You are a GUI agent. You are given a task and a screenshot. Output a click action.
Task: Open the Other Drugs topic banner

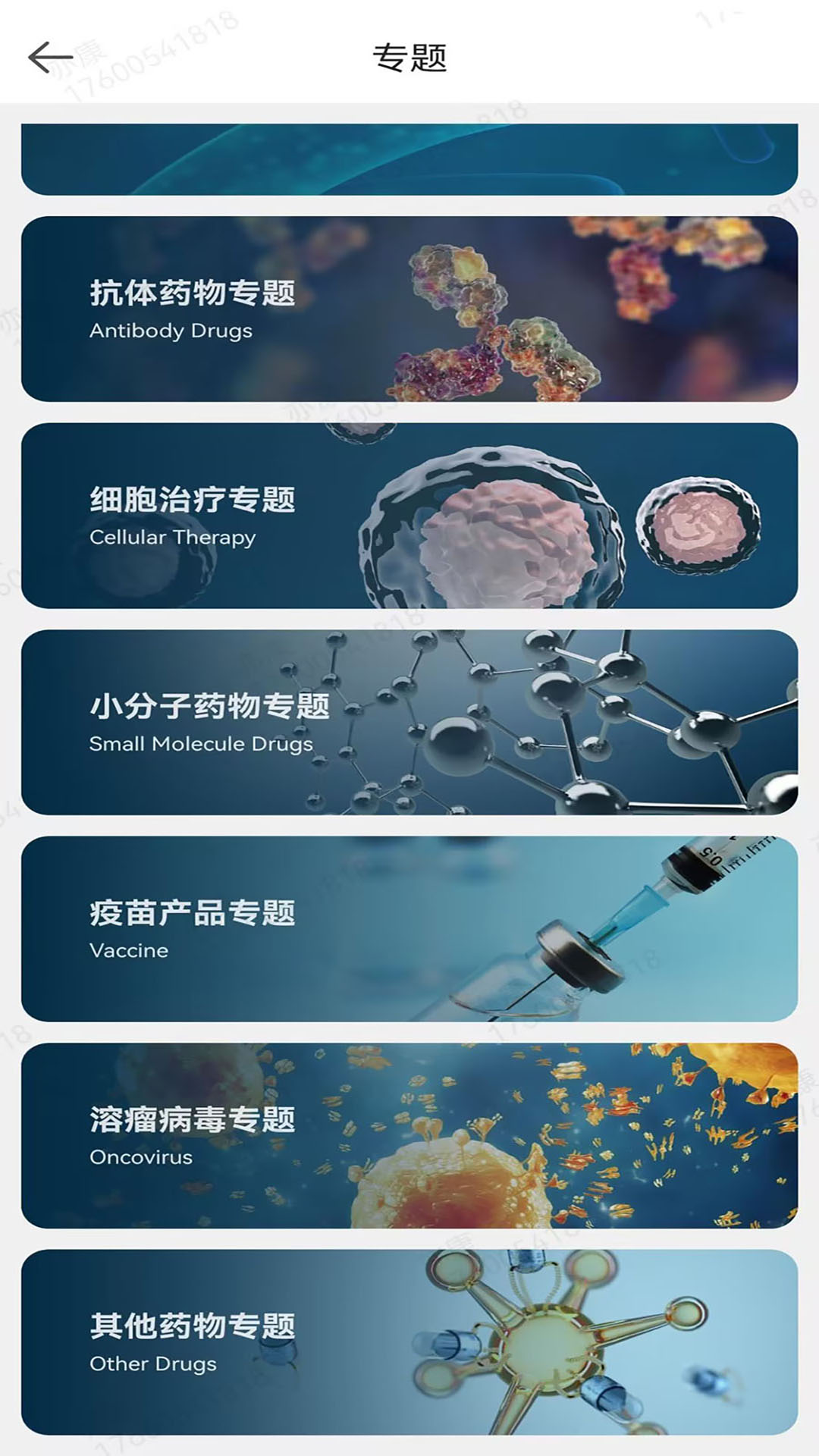[x=409, y=1346]
